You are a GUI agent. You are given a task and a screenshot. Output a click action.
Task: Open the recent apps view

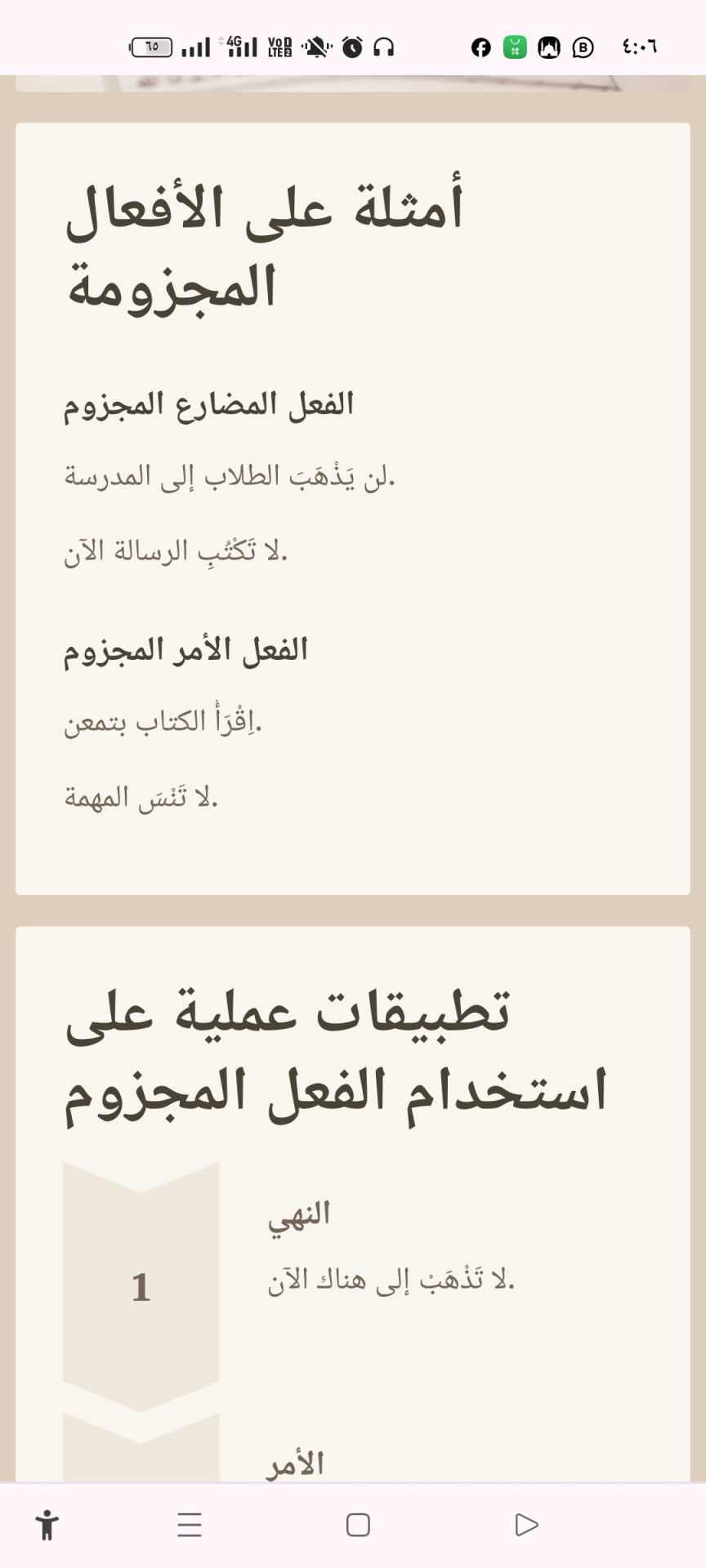pyautogui.click(x=190, y=1525)
